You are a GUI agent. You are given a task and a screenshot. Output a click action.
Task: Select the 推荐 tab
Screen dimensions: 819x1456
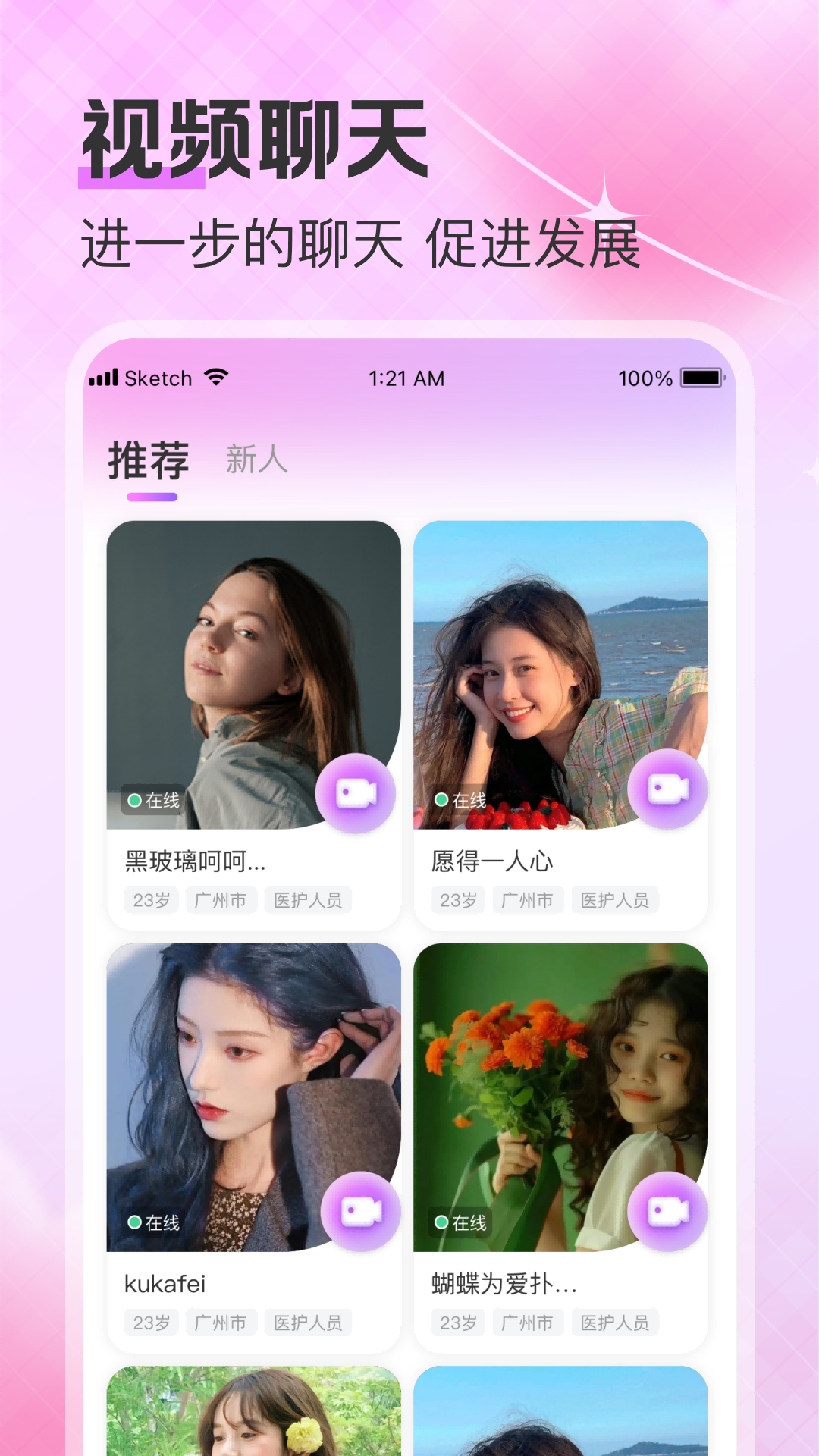[149, 457]
